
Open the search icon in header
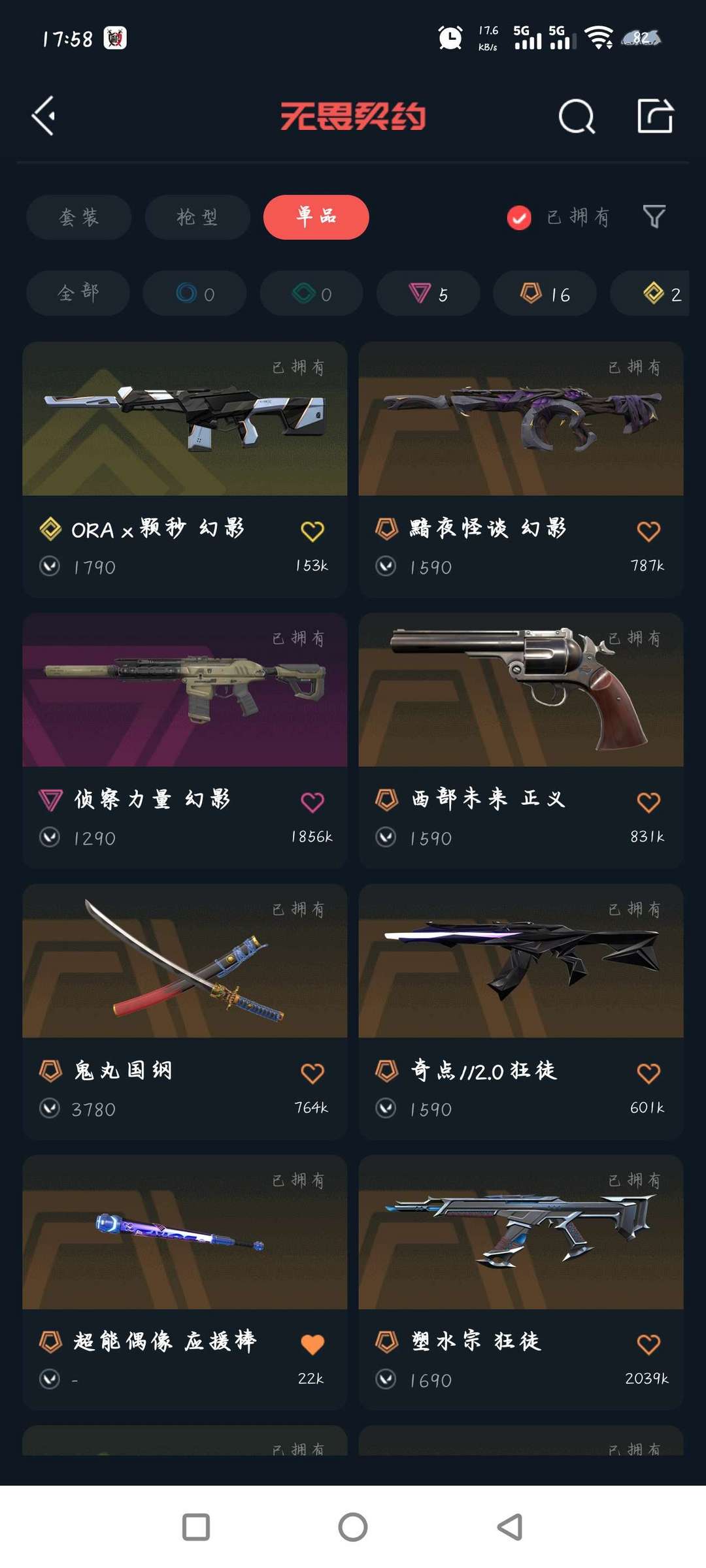[577, 117]
